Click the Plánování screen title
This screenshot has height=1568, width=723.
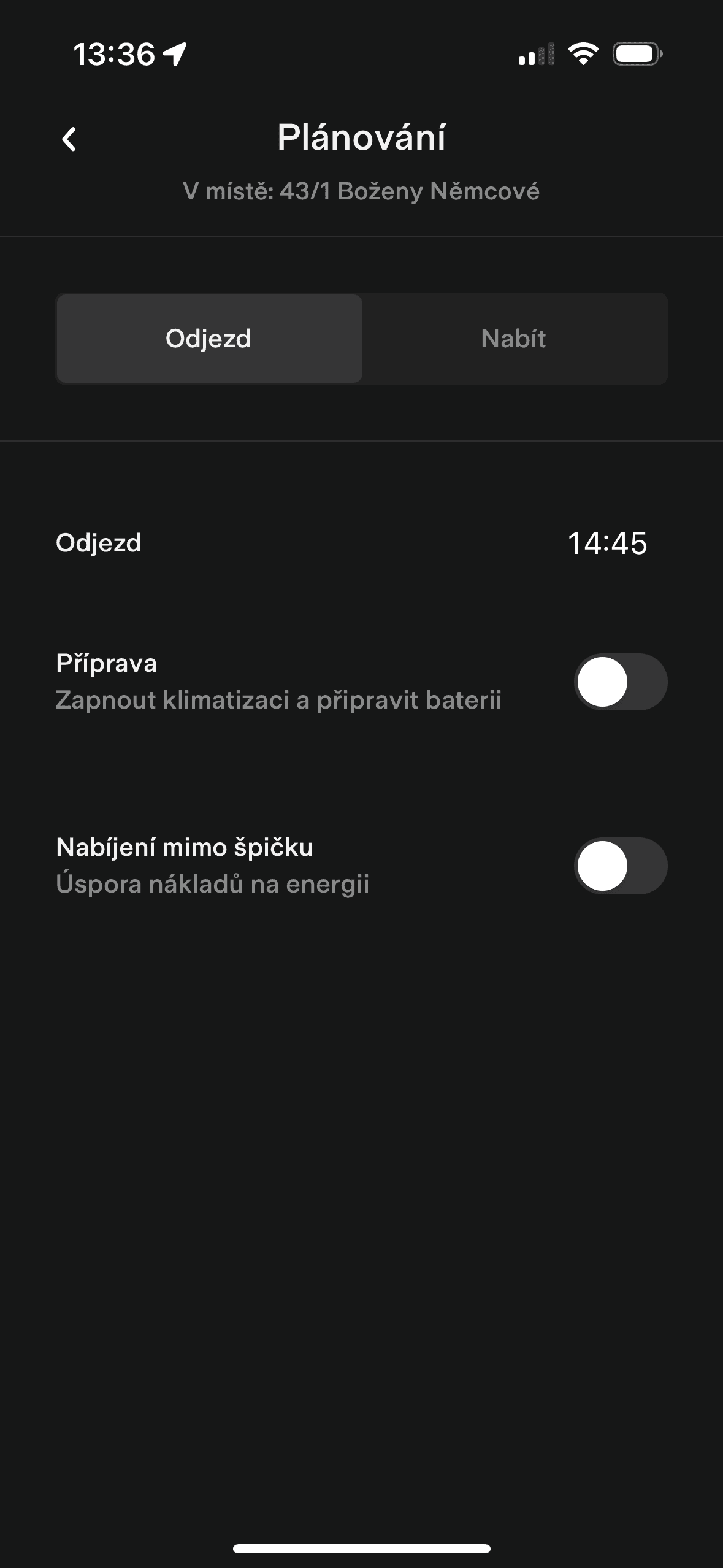(x=361, y=137)
